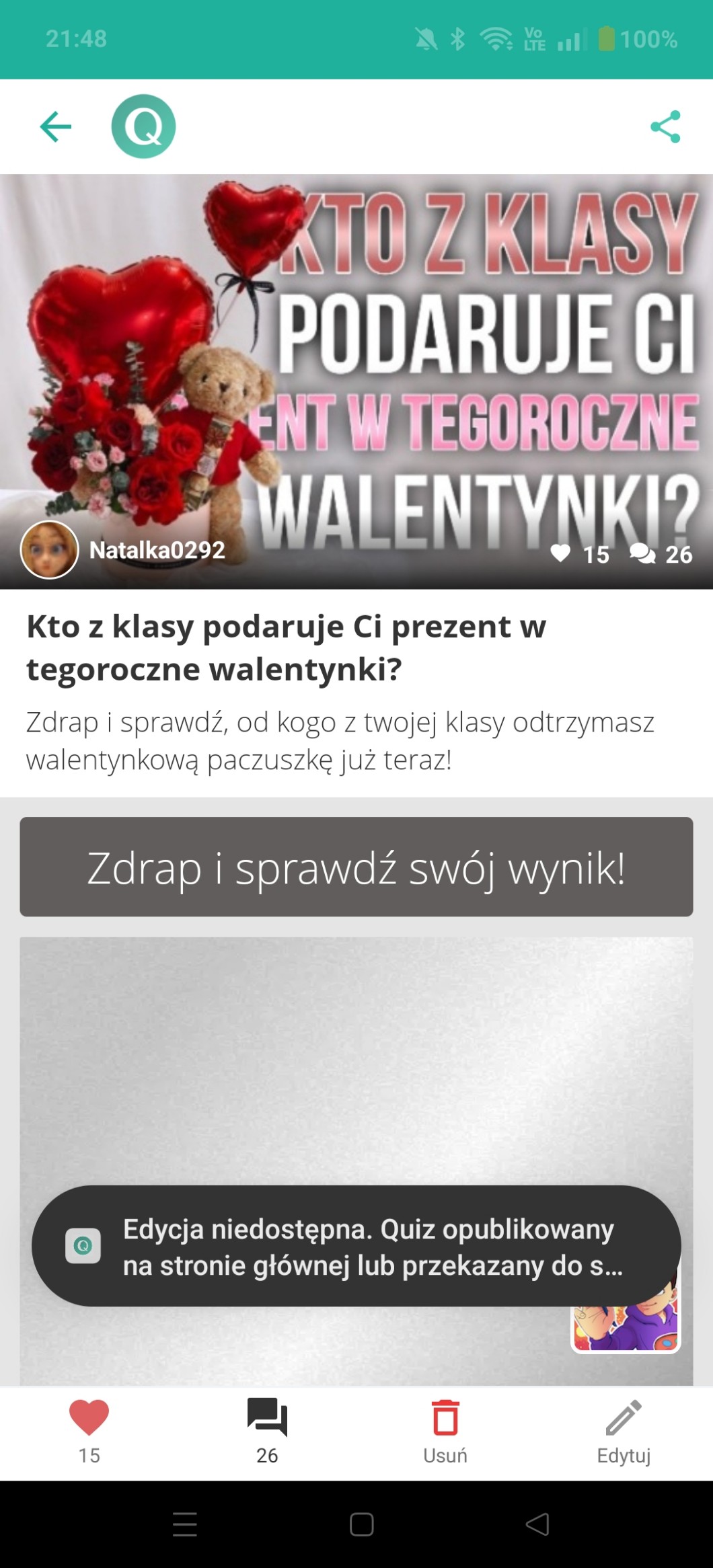The image size is (713, 1568).
Task: Go back using the top arrow
Action: pos(55,126)
